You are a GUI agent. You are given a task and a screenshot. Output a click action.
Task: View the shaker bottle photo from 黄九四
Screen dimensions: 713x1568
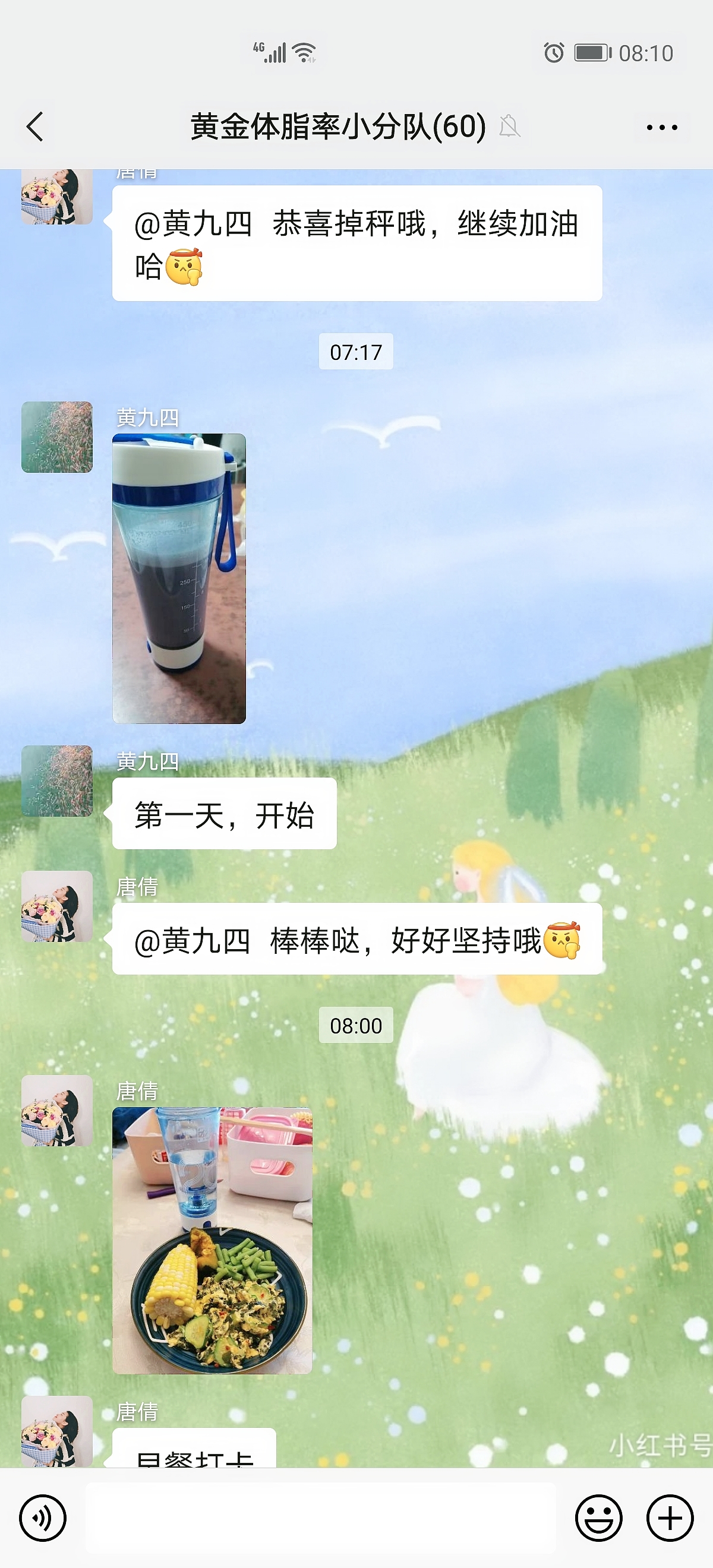[179, 578]
